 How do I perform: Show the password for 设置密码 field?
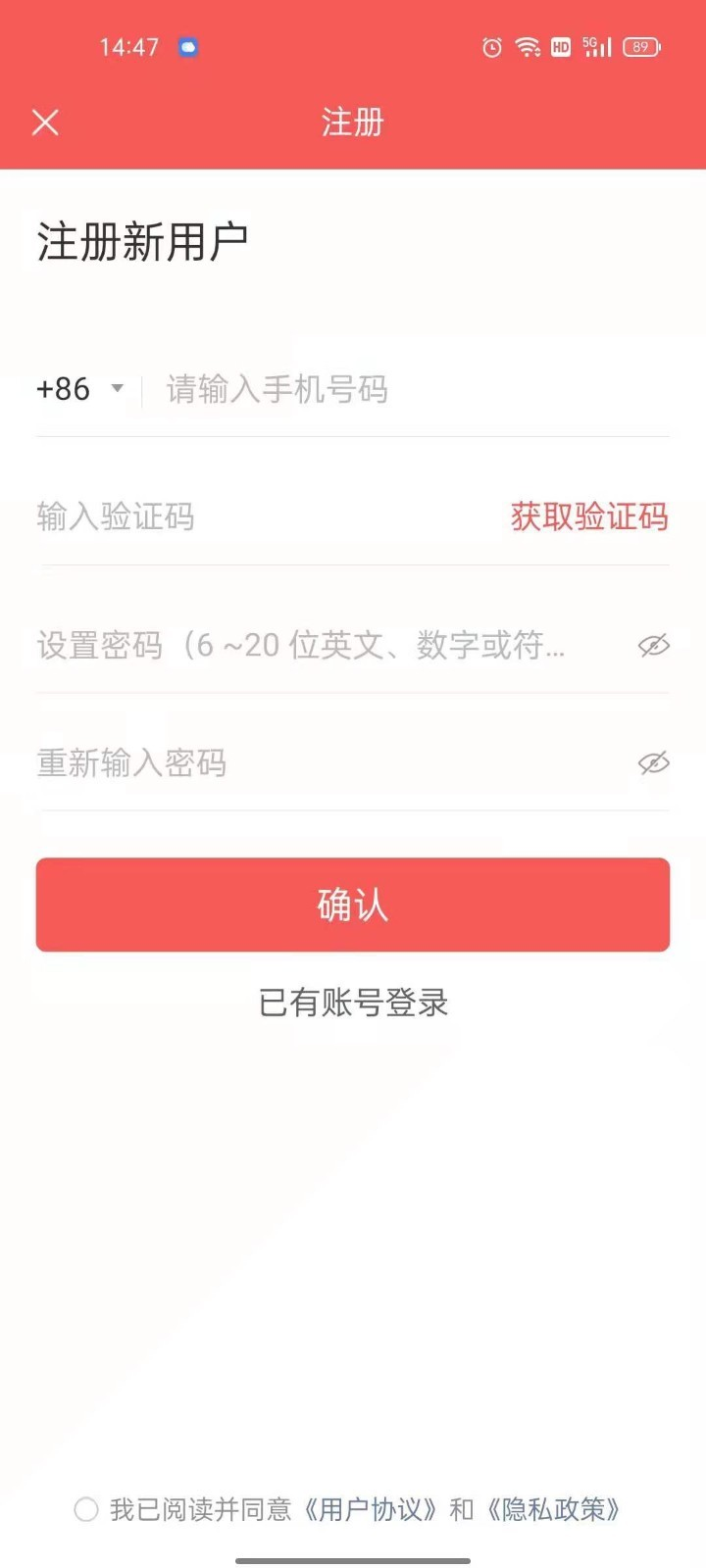click(654, 647)
